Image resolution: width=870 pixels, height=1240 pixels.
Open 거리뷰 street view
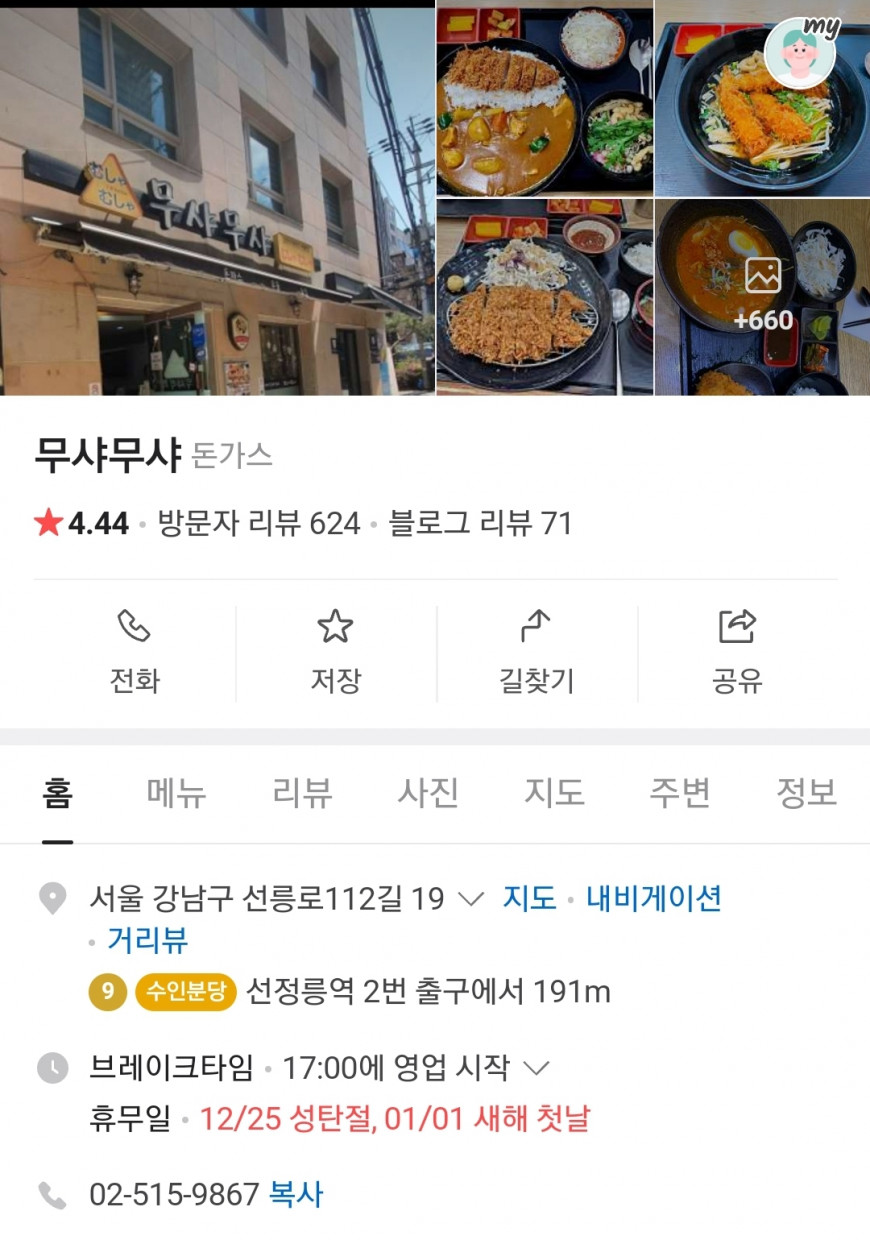tap(147, 940)
